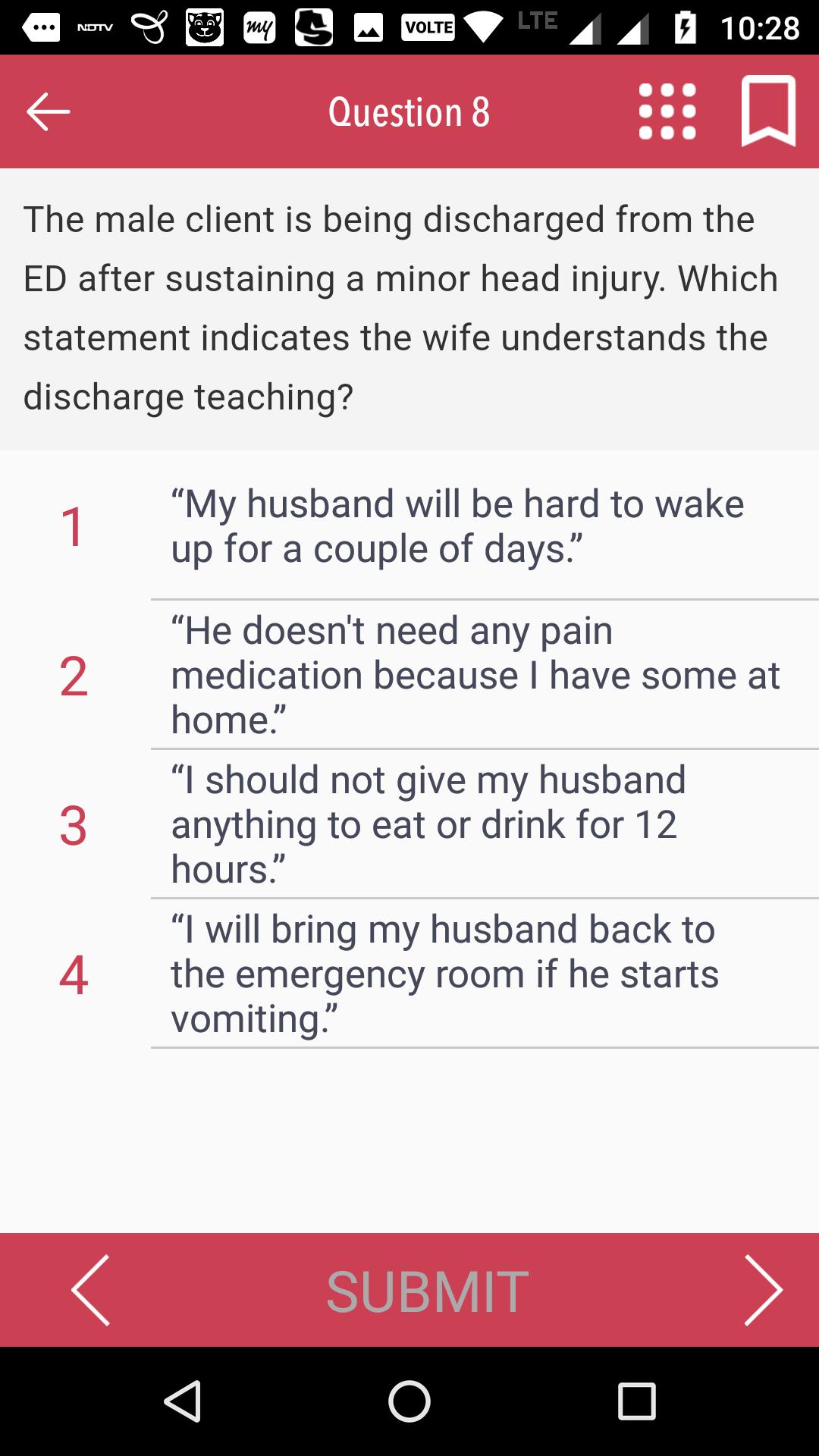Open the question grid overview
Image resolution: width=819 pixels, height=1456 pixels.
pyautogui.click(x=667, y=111)
